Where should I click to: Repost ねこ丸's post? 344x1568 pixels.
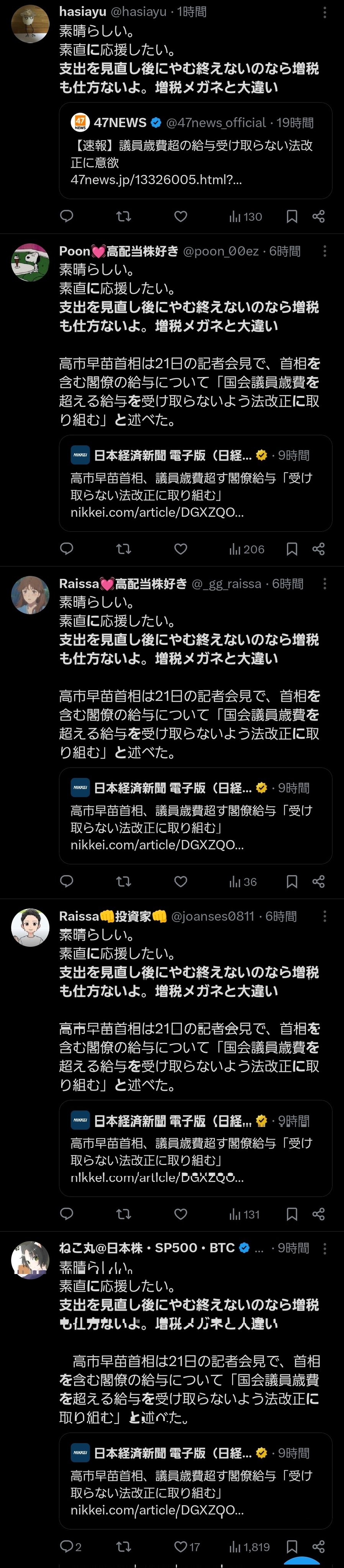point(124,1546)
